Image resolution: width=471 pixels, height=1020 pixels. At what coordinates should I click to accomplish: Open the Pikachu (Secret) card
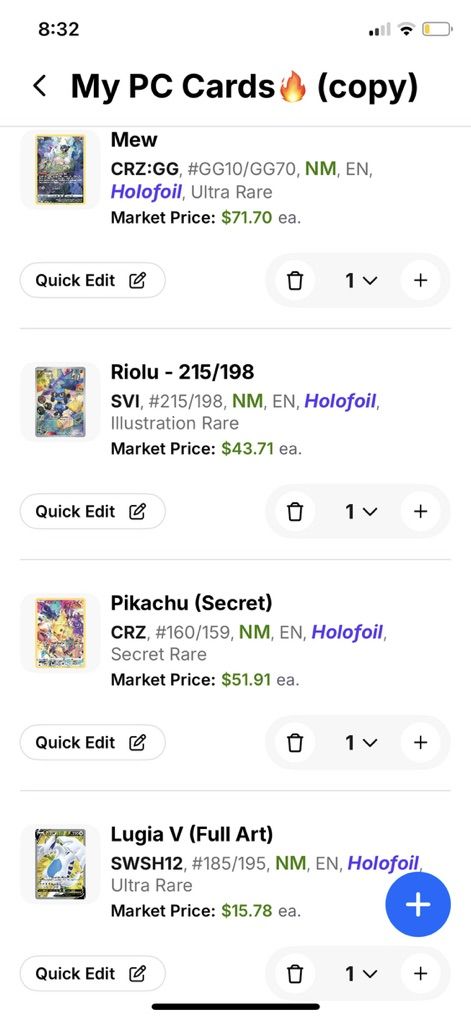(191, 603)
